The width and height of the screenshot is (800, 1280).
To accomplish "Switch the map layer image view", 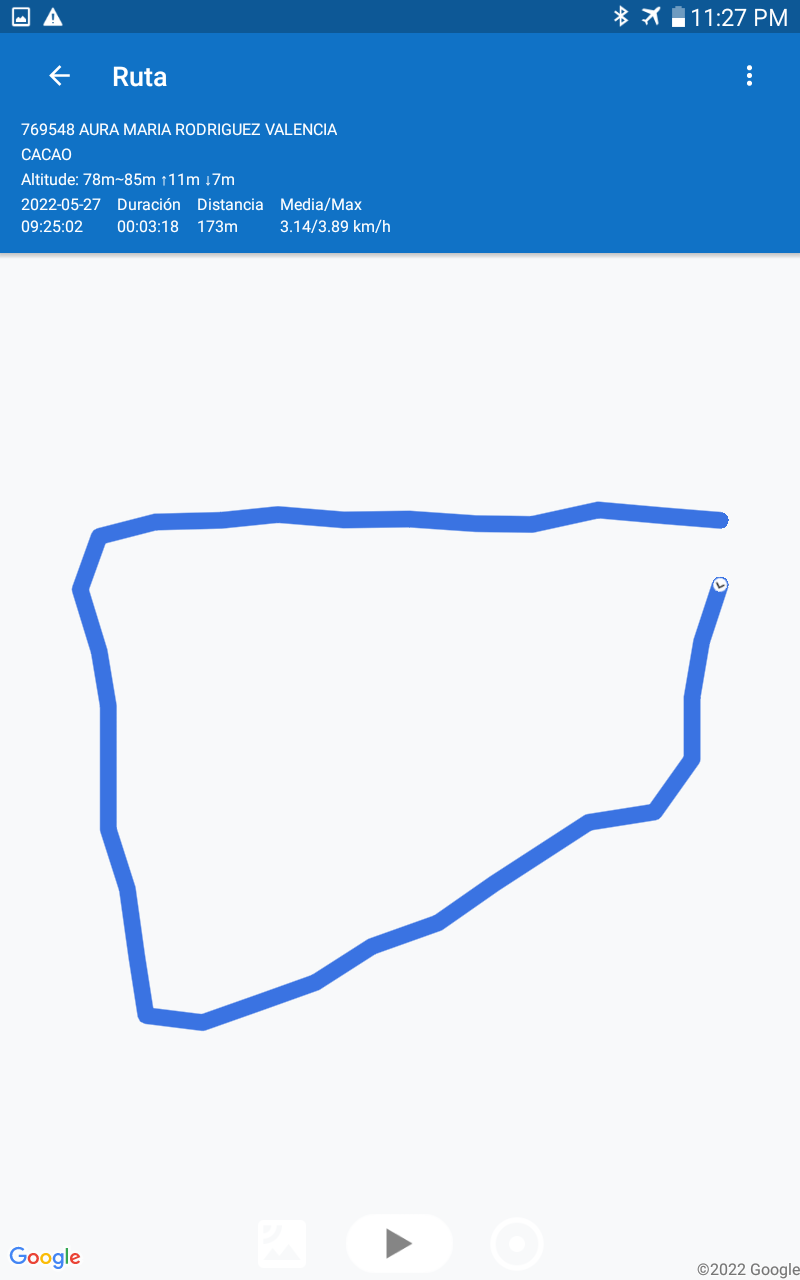I will pyautogui.click(x=282, y=1244).
